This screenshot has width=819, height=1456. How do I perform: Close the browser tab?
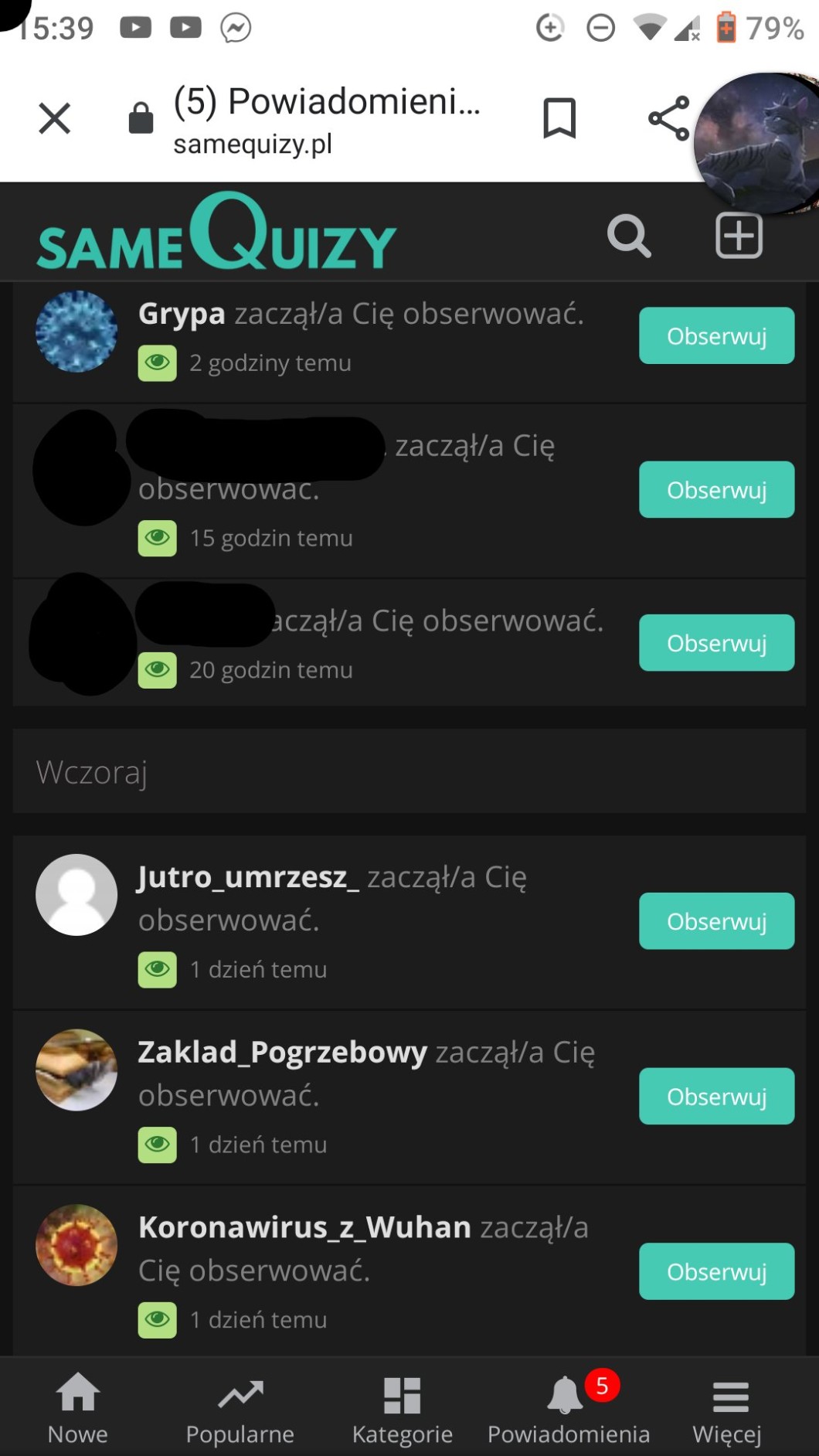[54, 118]
